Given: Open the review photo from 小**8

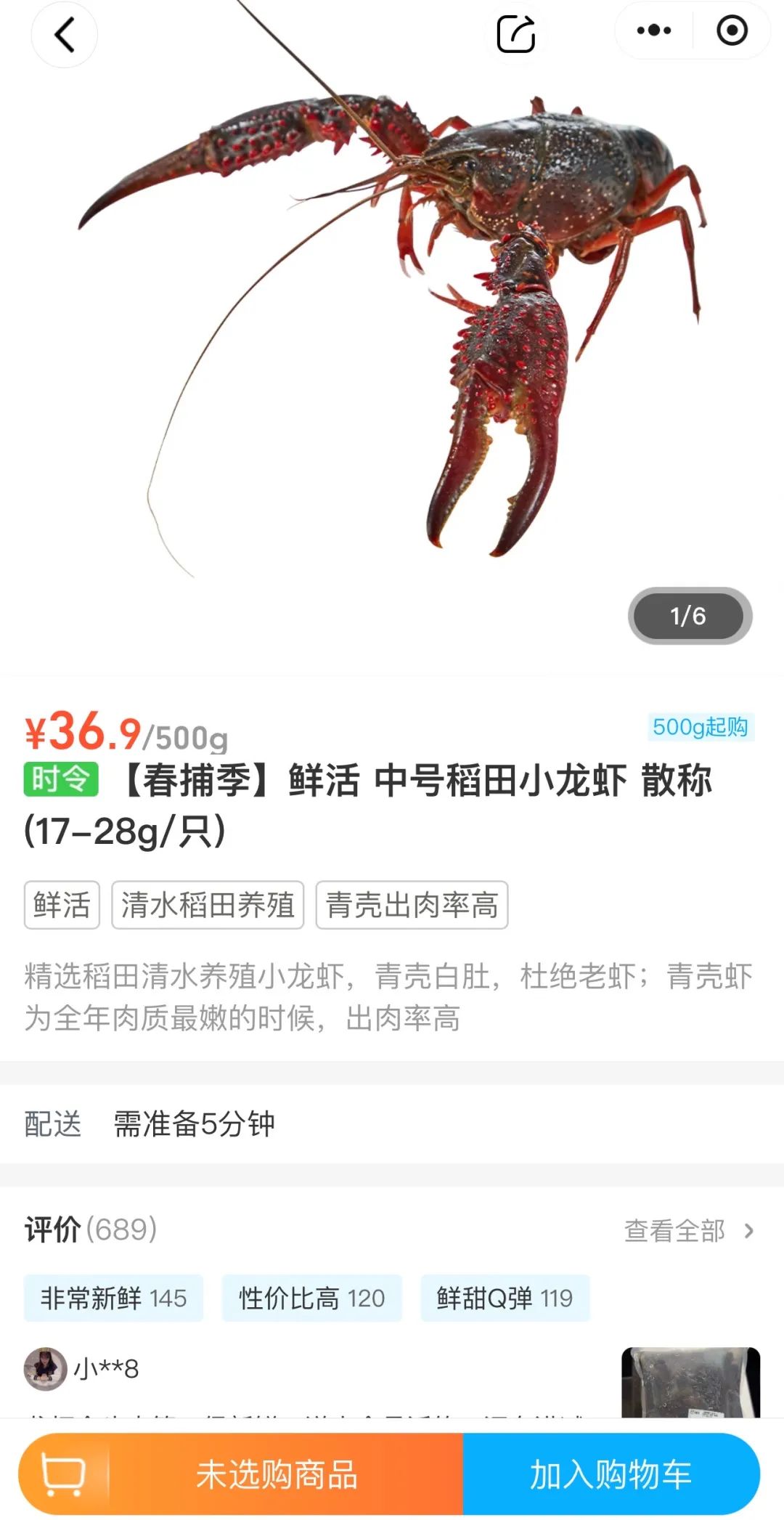Looking at the screenshot, I should point(690,1381).
